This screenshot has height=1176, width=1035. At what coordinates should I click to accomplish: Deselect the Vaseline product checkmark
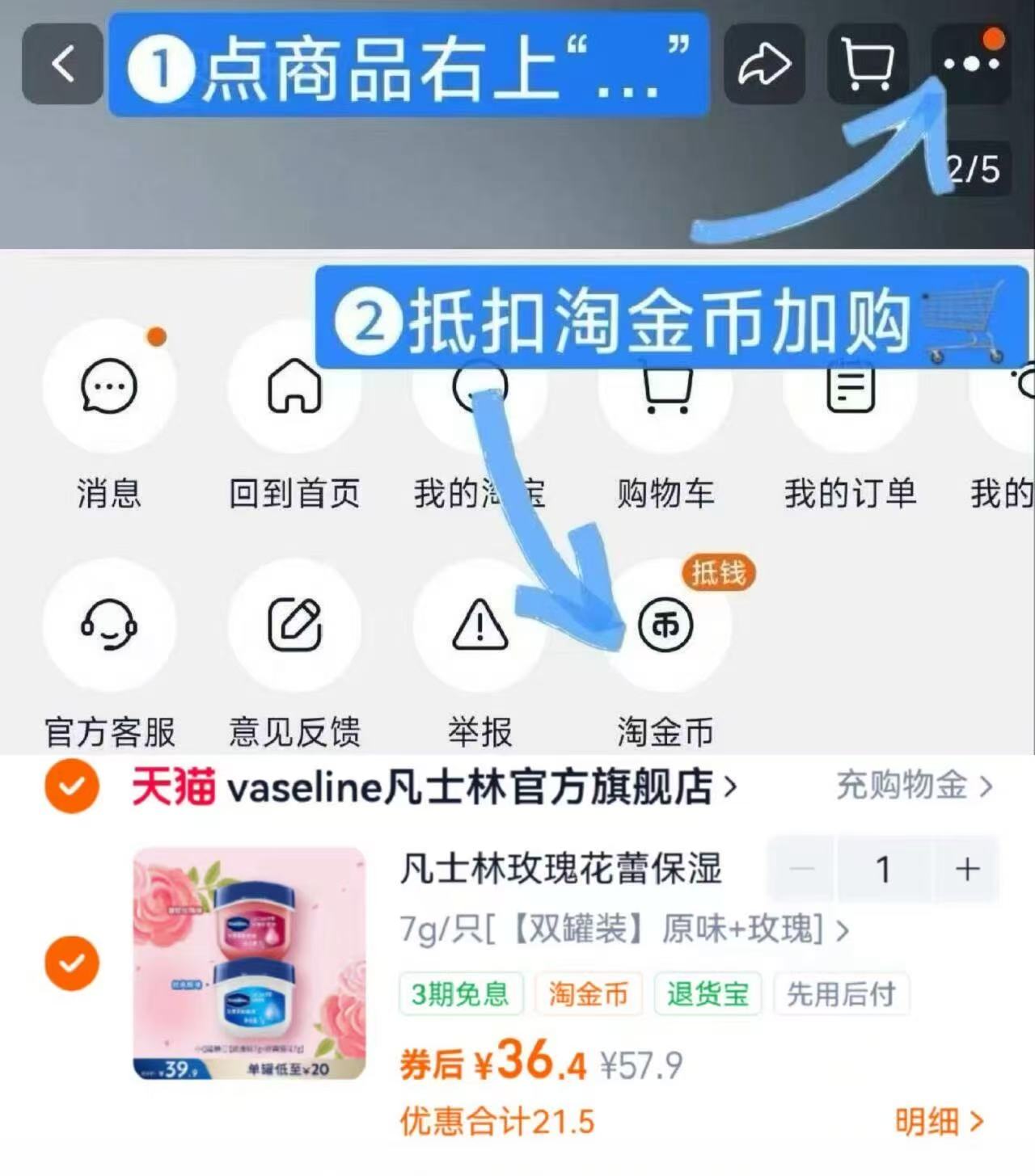pos(73,962)
